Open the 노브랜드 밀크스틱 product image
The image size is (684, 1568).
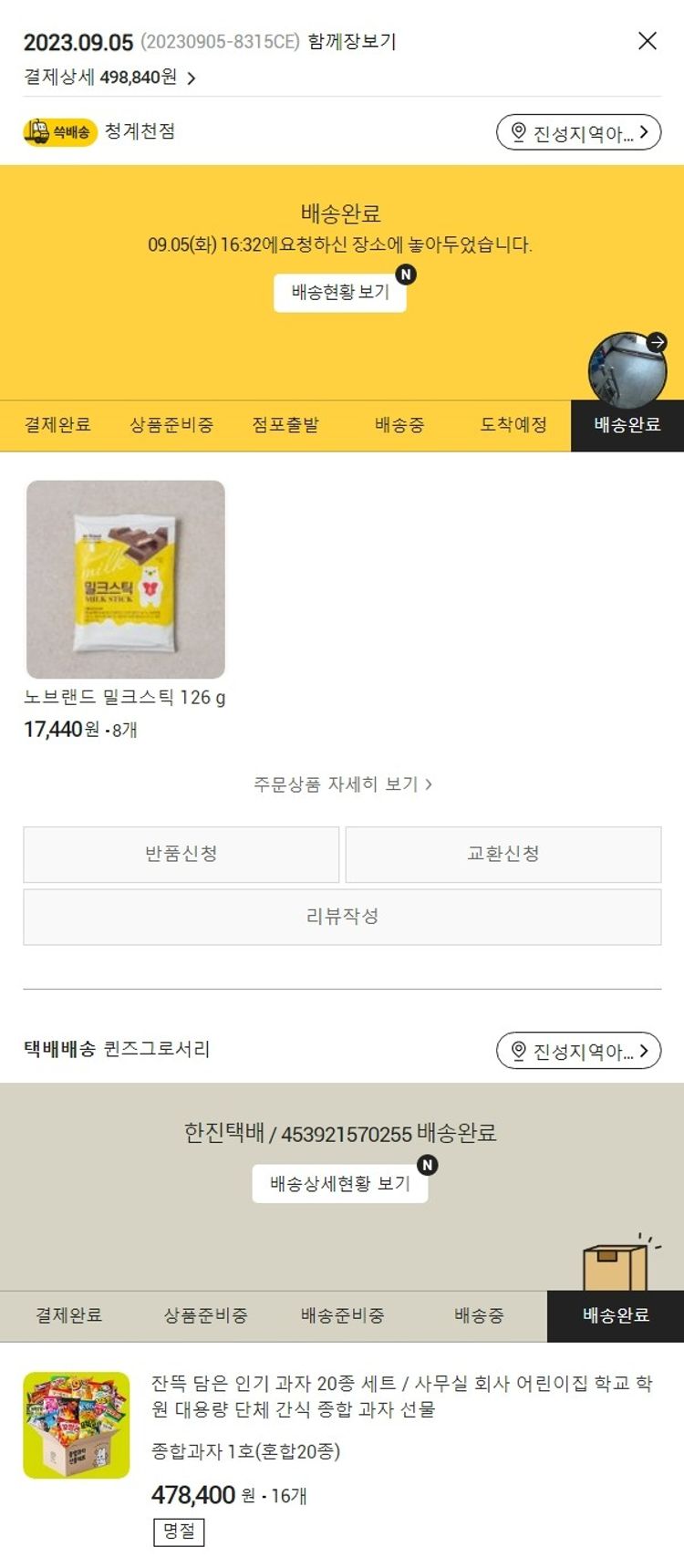[126, 579]
